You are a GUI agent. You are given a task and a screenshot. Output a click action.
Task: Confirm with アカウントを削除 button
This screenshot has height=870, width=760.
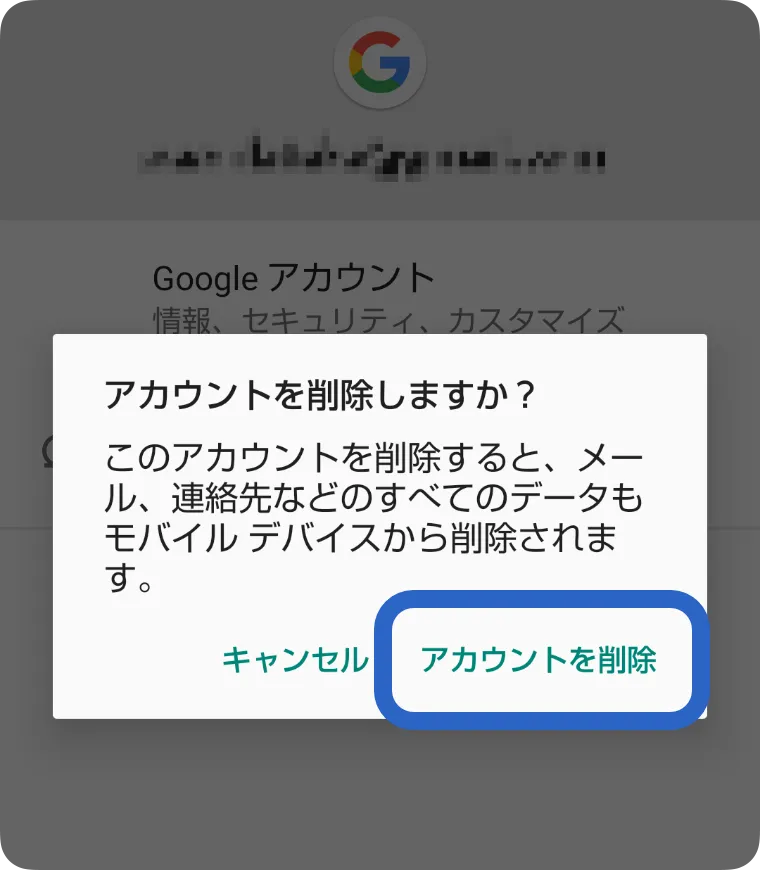coord(539,660)
